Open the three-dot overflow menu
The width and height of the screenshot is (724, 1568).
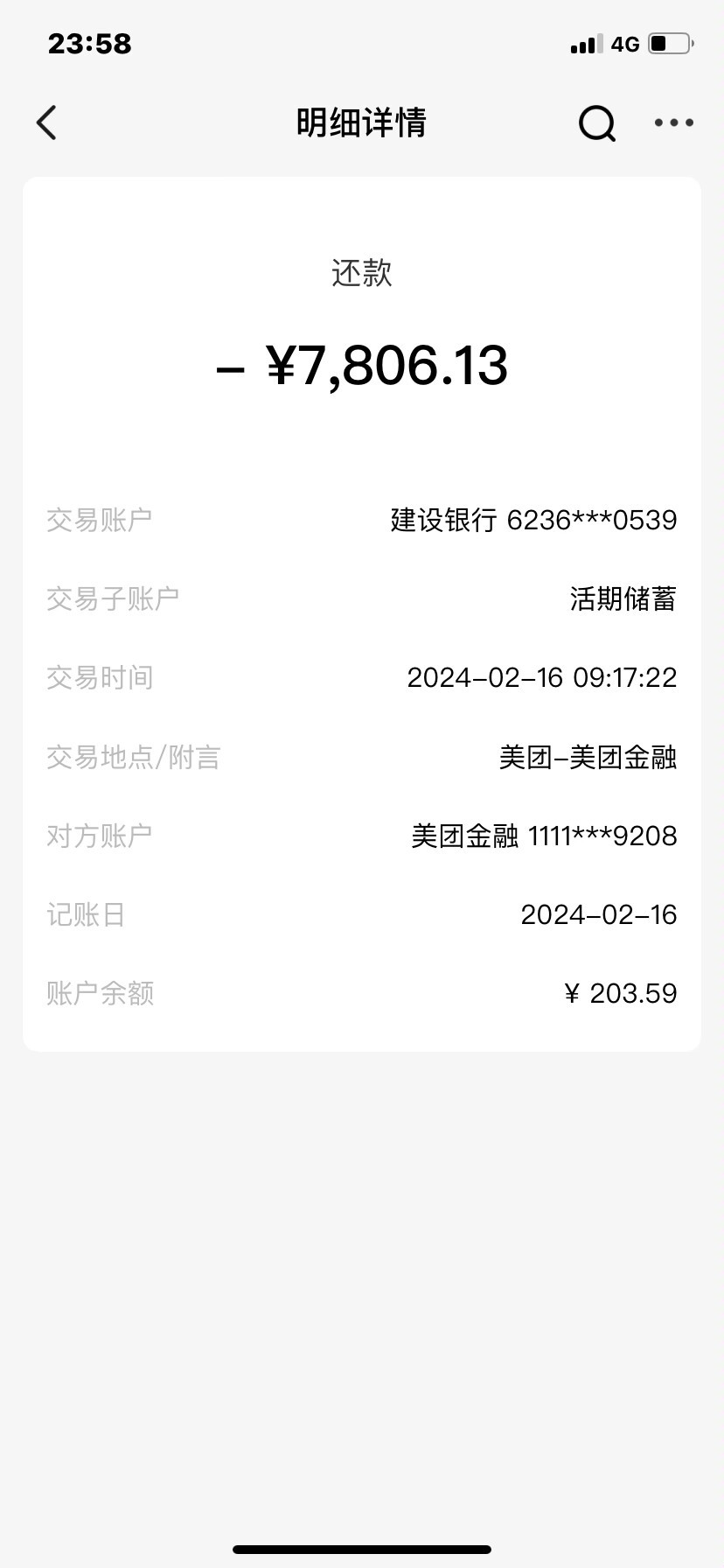674,123
